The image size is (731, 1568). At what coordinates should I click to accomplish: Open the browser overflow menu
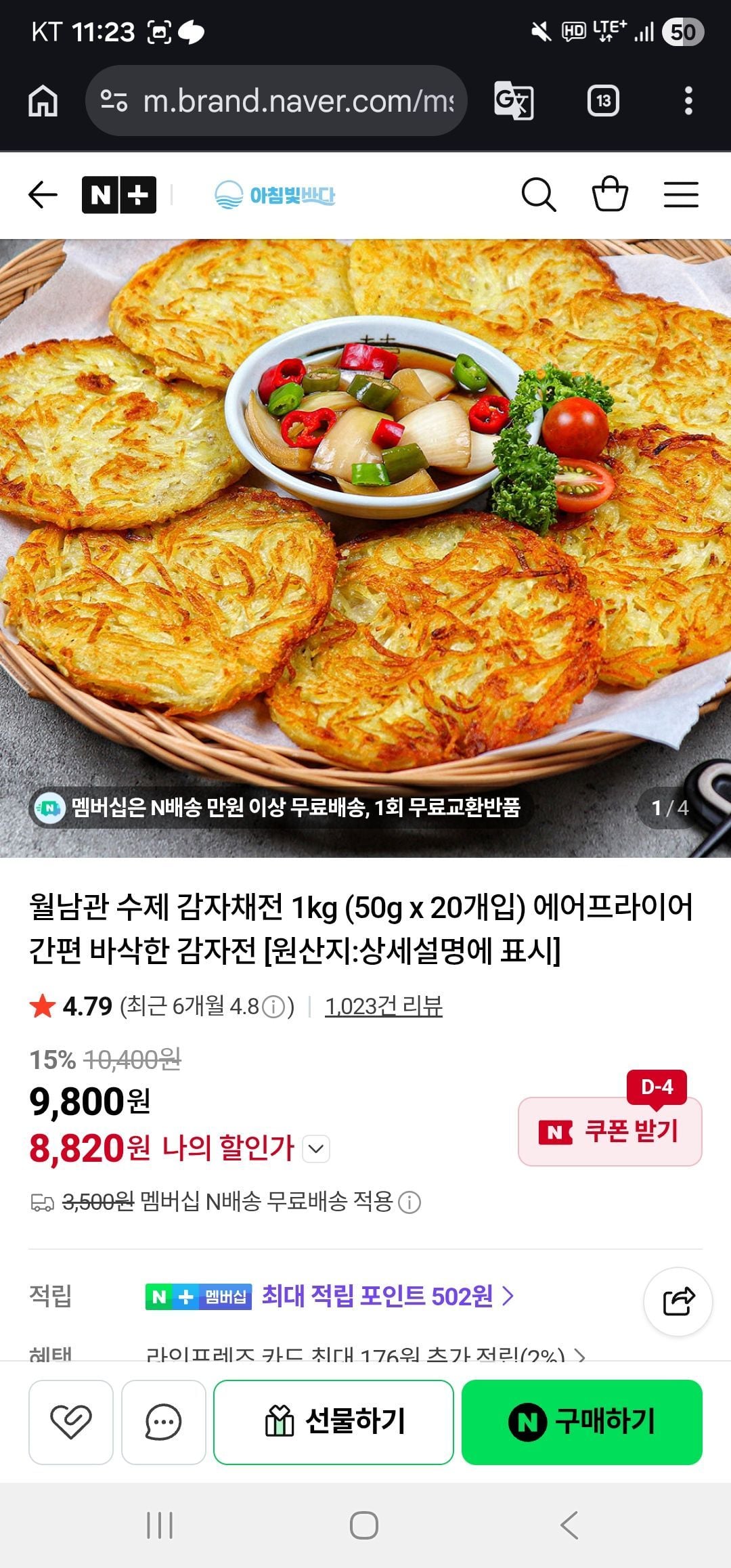pyautogui.click(x=688, y=102)
